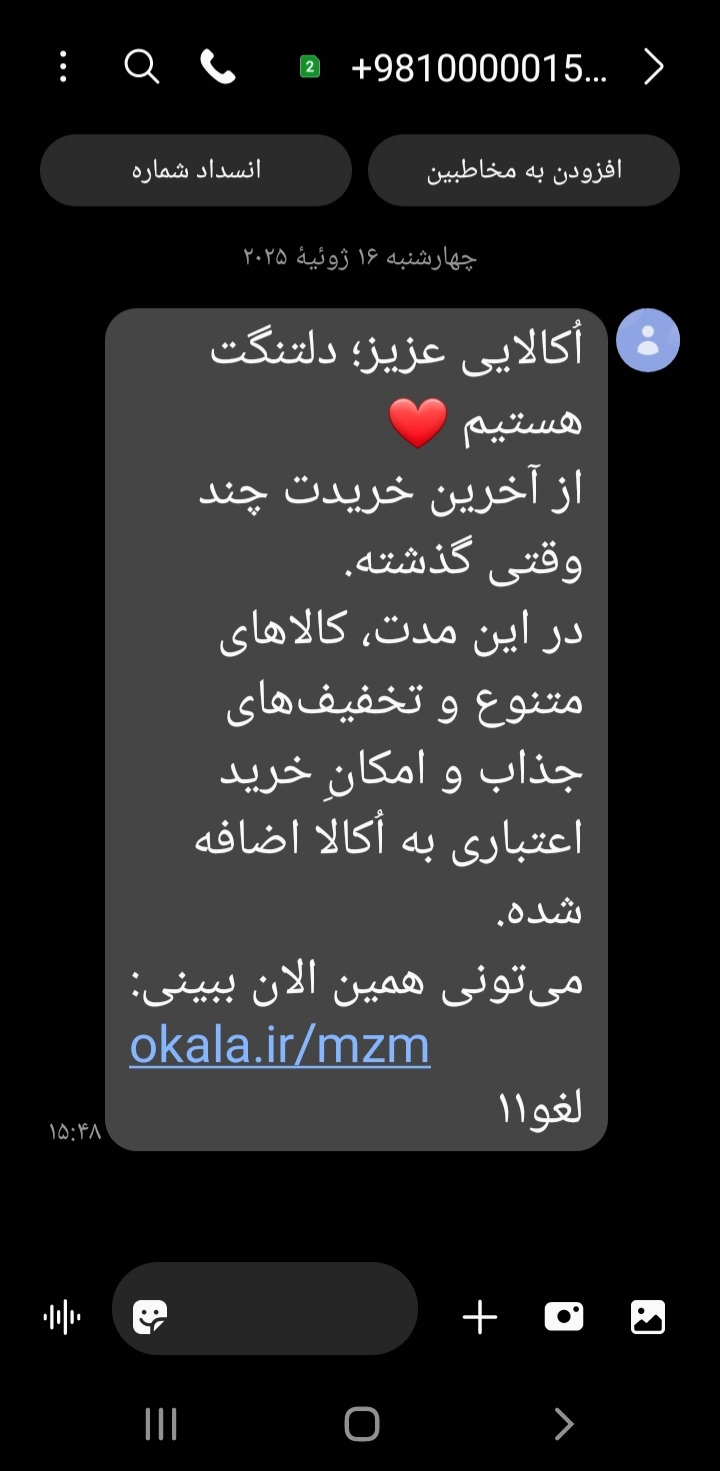Launch the camera to attach a photo
The width and height of the screenshot is (720, 1471).
(x=564, y=1317)
